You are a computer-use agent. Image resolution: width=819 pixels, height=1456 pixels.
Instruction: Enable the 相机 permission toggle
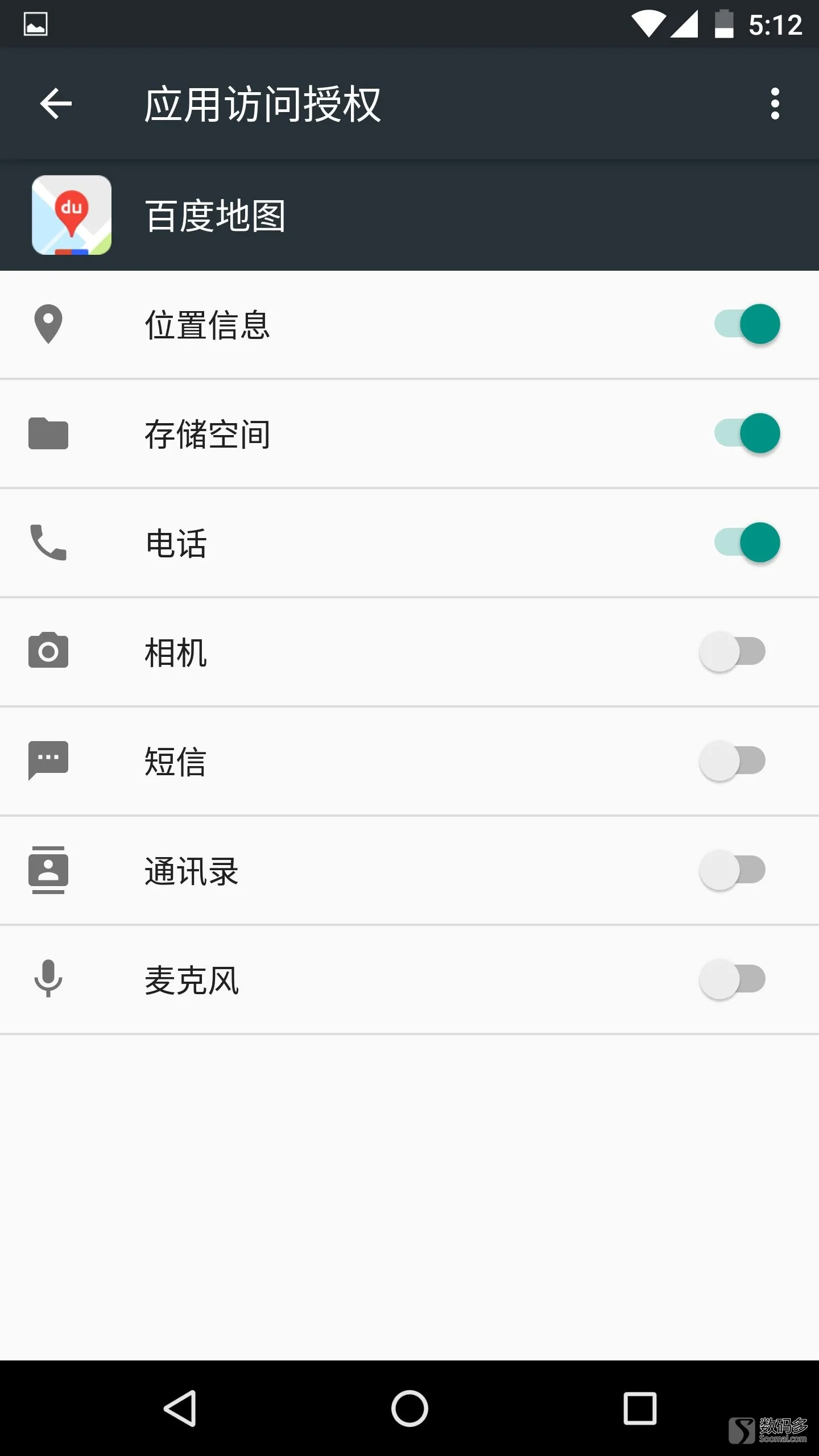[733, 652]
